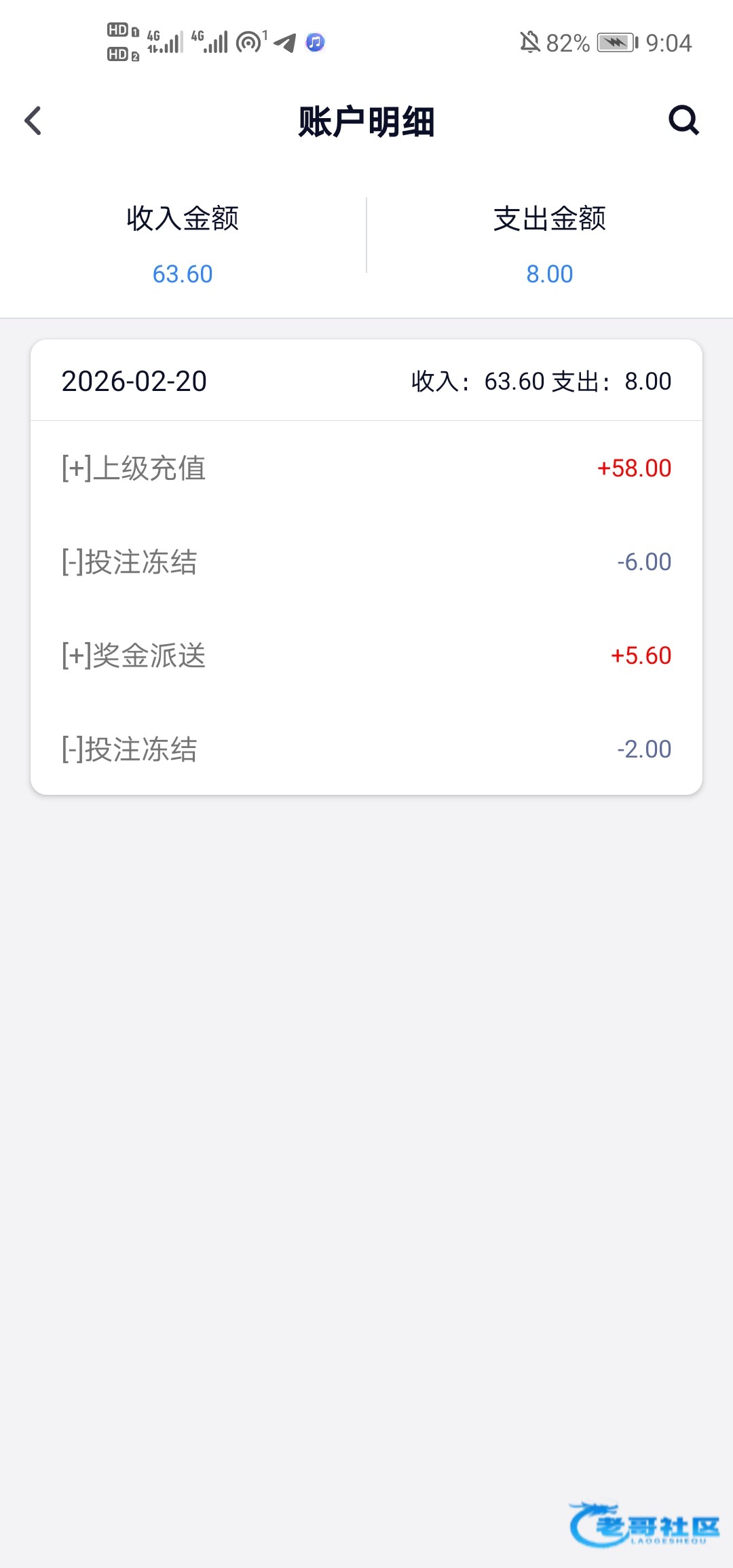Open the search magnifier icon
The height and width of the screenshot is (1568, 733).
click(683, 121)
